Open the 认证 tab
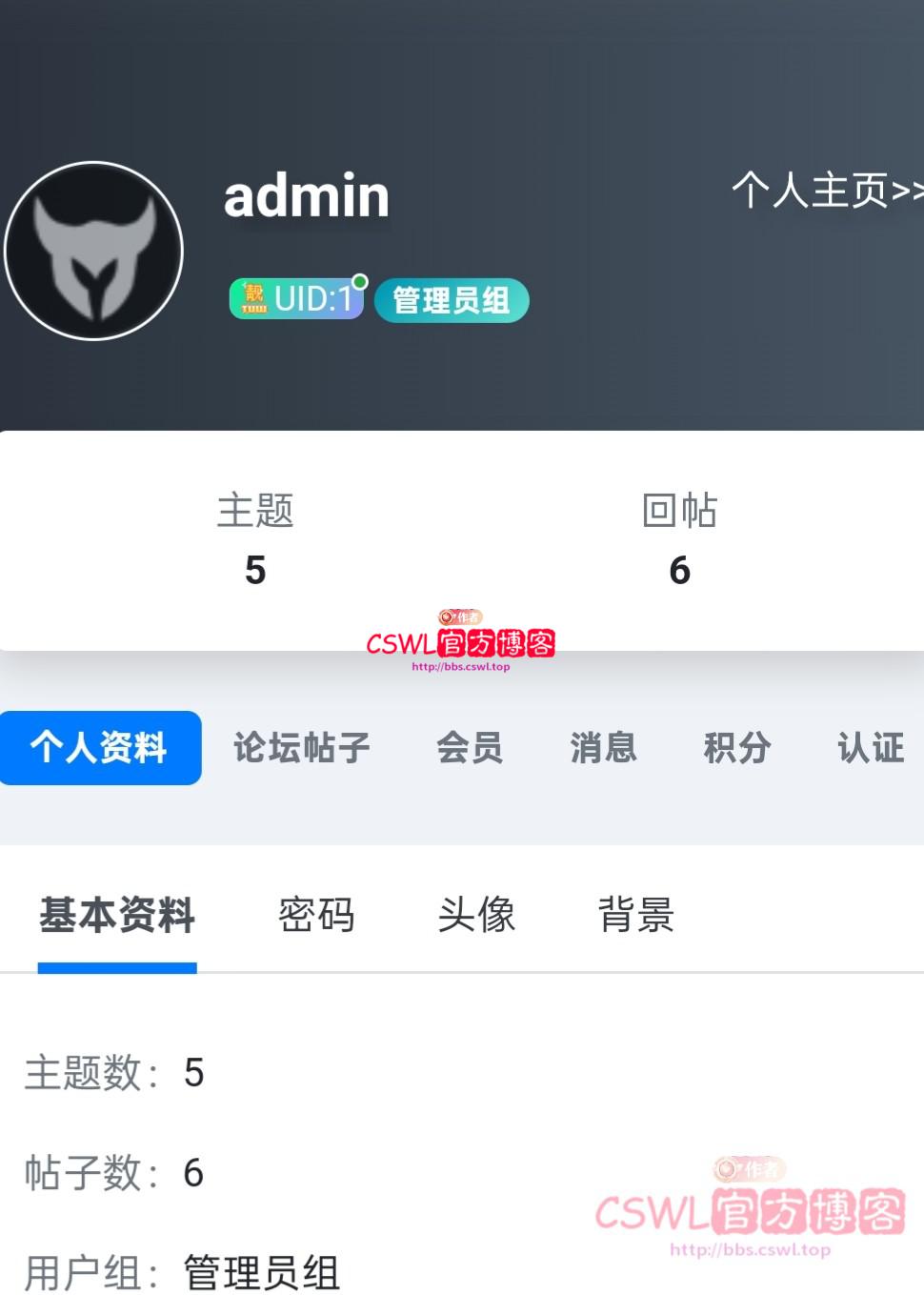 (x=871, y=748)
